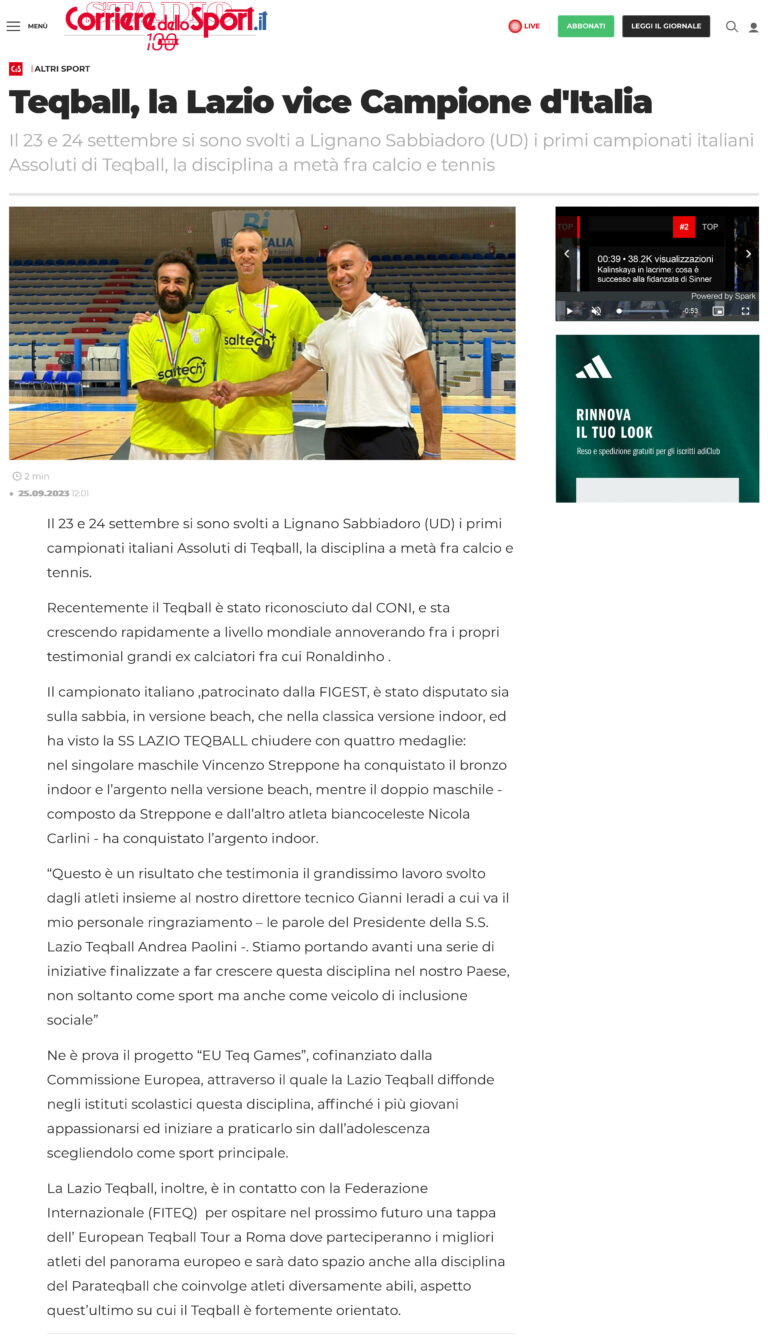Viewport: 768px width, 1337px height.
Task: Open the Lazio Teqball article photo
Action: (x=262, y=332)
